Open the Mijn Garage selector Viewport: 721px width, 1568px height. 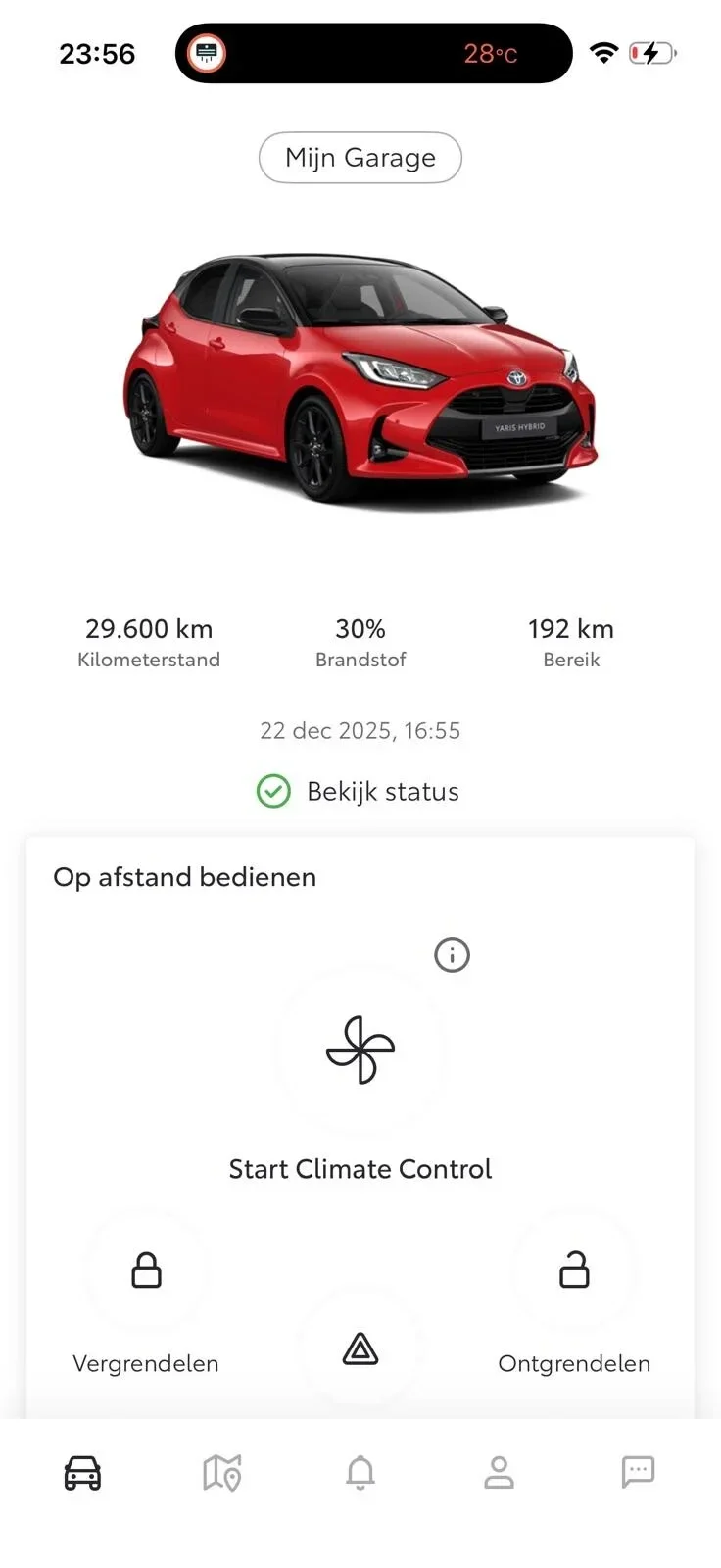pos(360,158)
